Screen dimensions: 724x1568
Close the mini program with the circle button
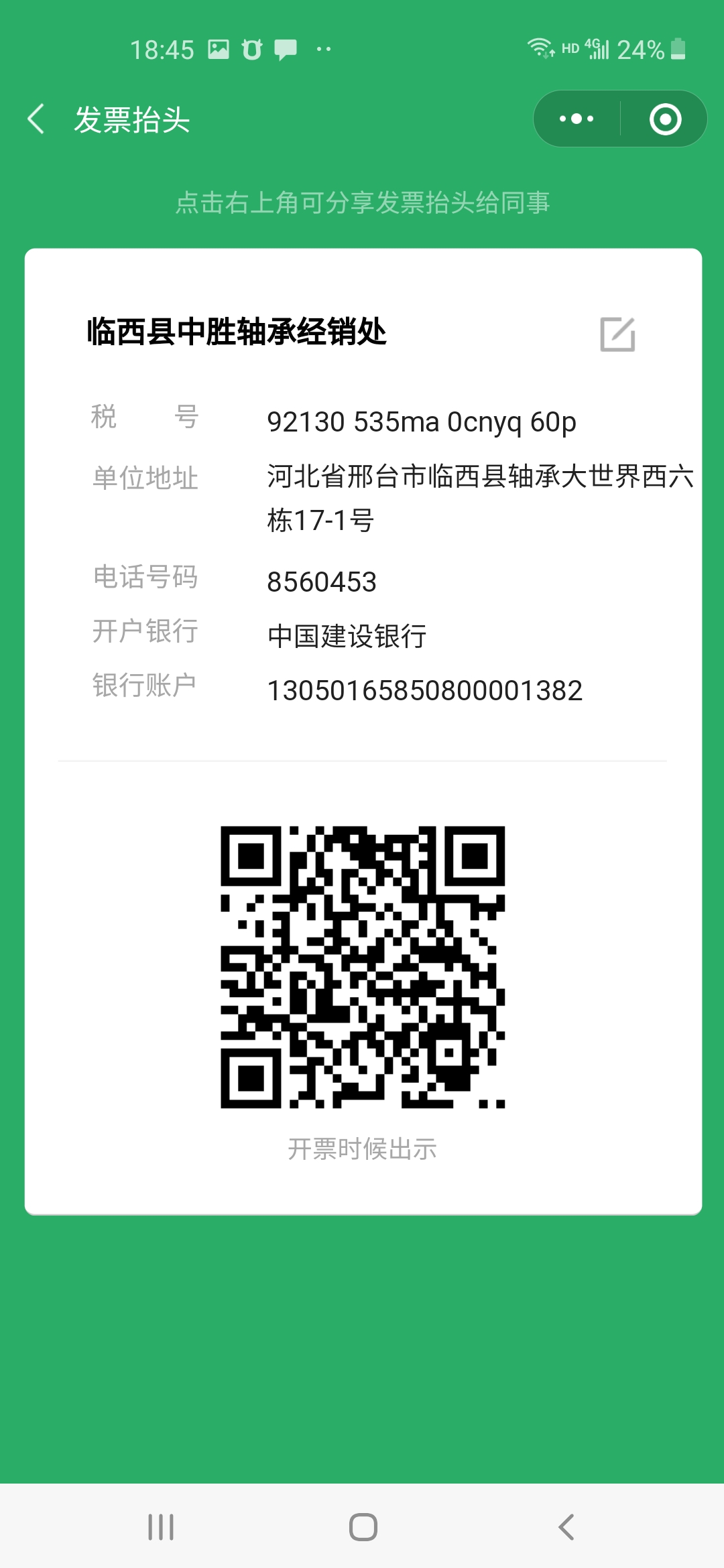coord(665,119)
